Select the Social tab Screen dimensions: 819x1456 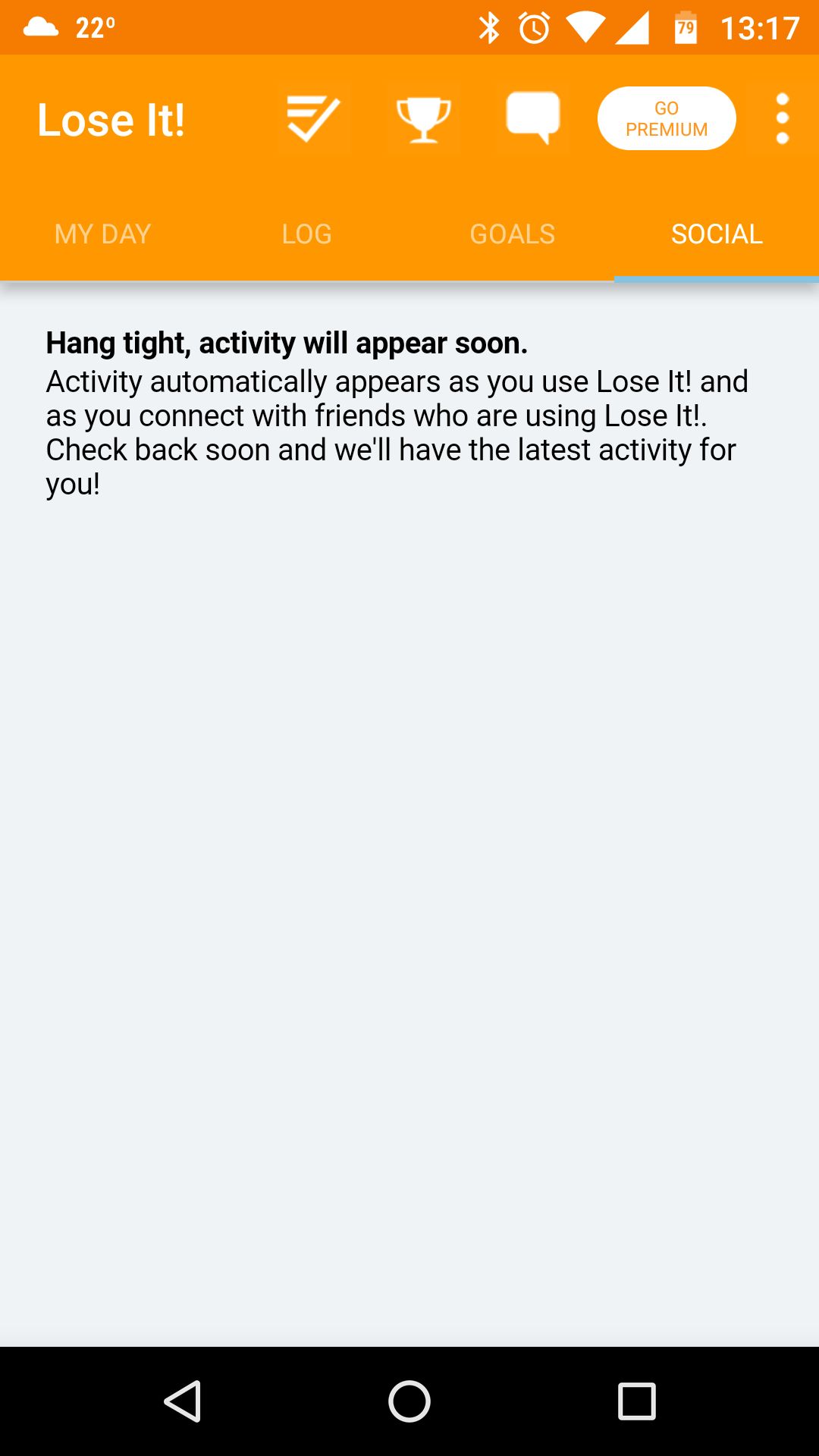(717, 234)
